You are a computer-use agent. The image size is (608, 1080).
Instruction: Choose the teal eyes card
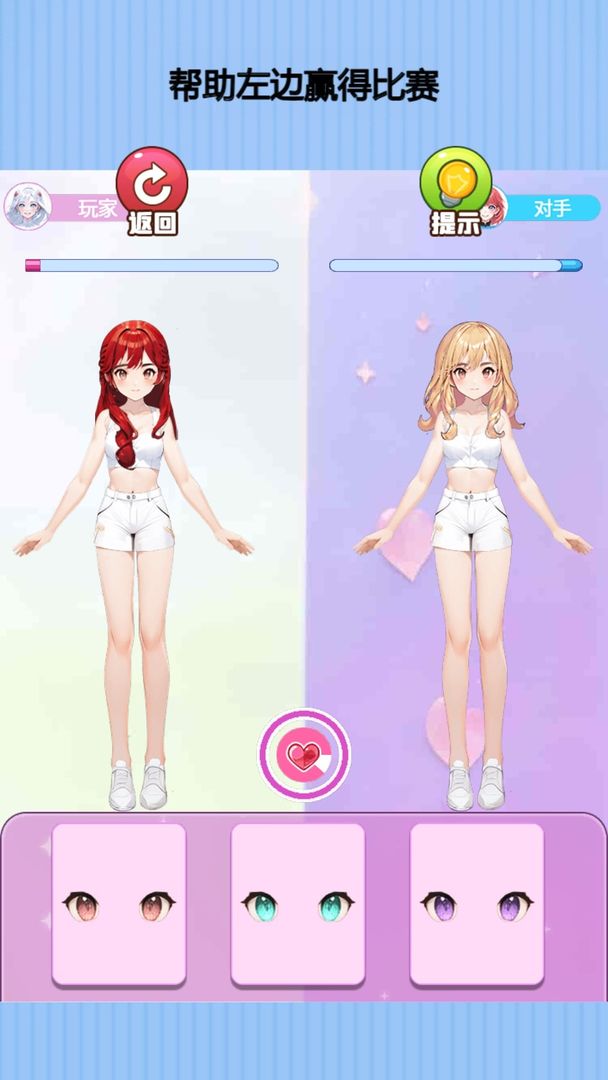click(x=298, y=904)
